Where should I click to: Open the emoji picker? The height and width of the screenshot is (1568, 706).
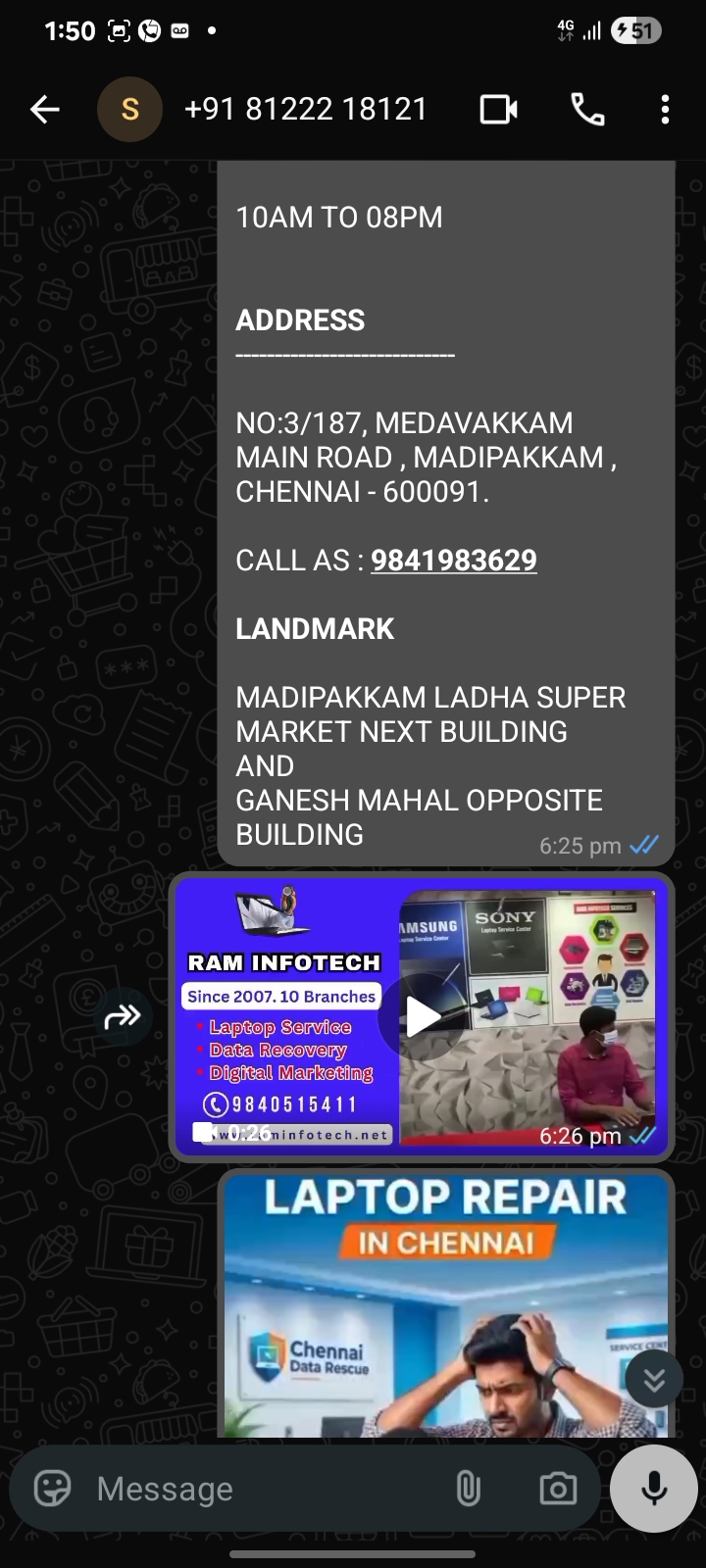click(53, 1489)
